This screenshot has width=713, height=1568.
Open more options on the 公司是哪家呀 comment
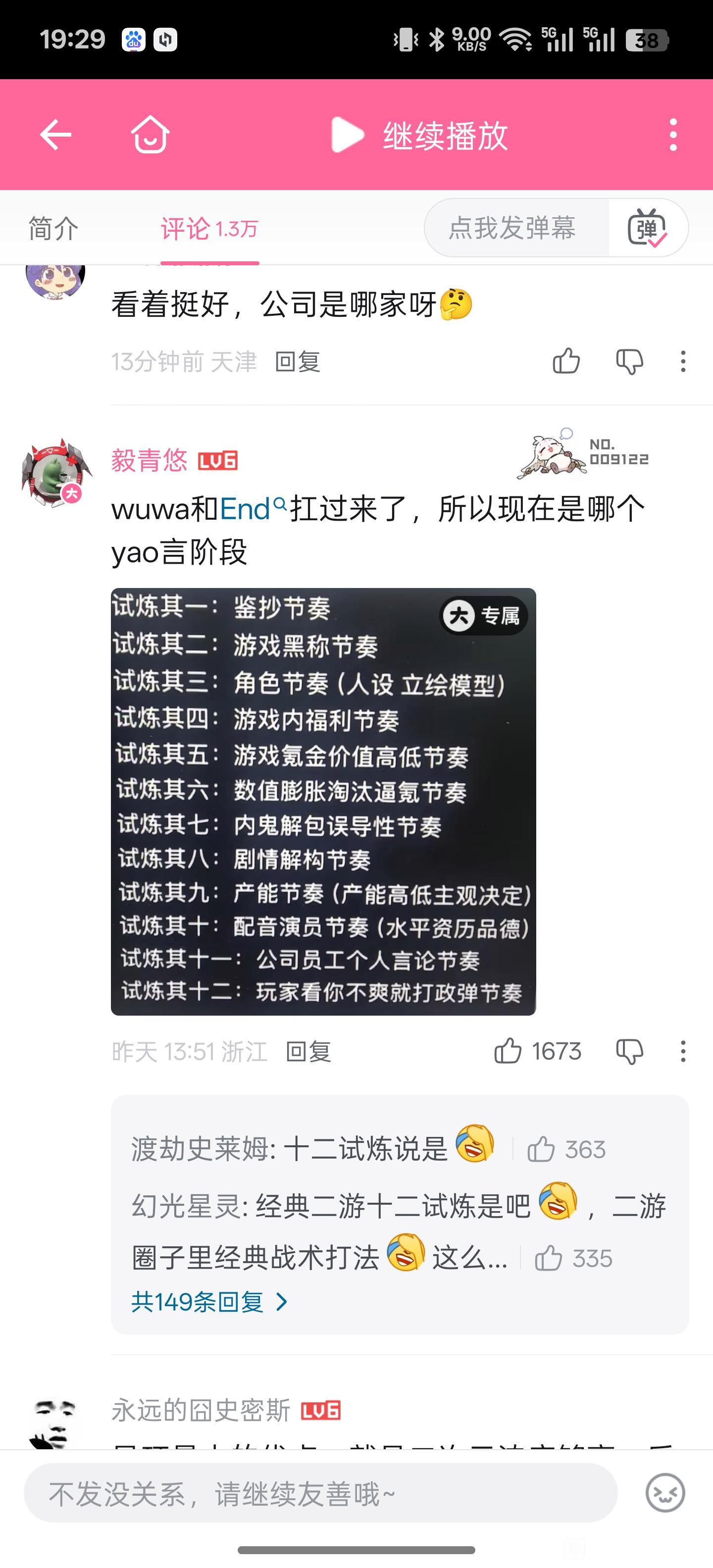[x=683, y=362]
